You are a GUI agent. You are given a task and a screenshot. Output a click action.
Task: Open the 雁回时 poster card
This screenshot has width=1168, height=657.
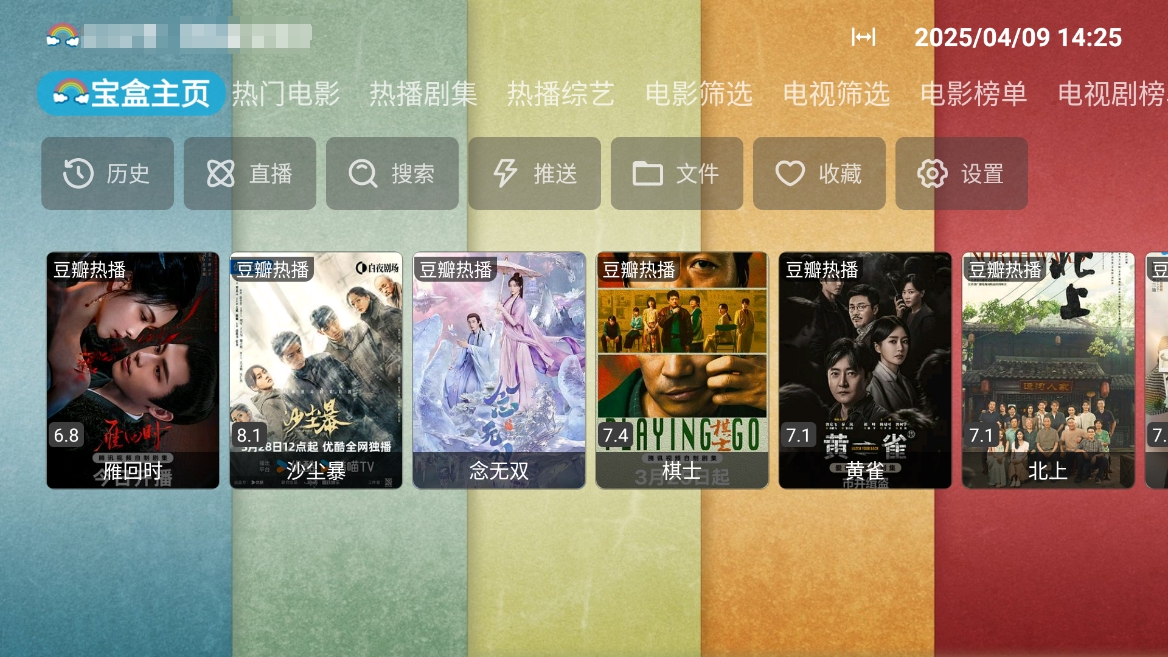(133, 370)
